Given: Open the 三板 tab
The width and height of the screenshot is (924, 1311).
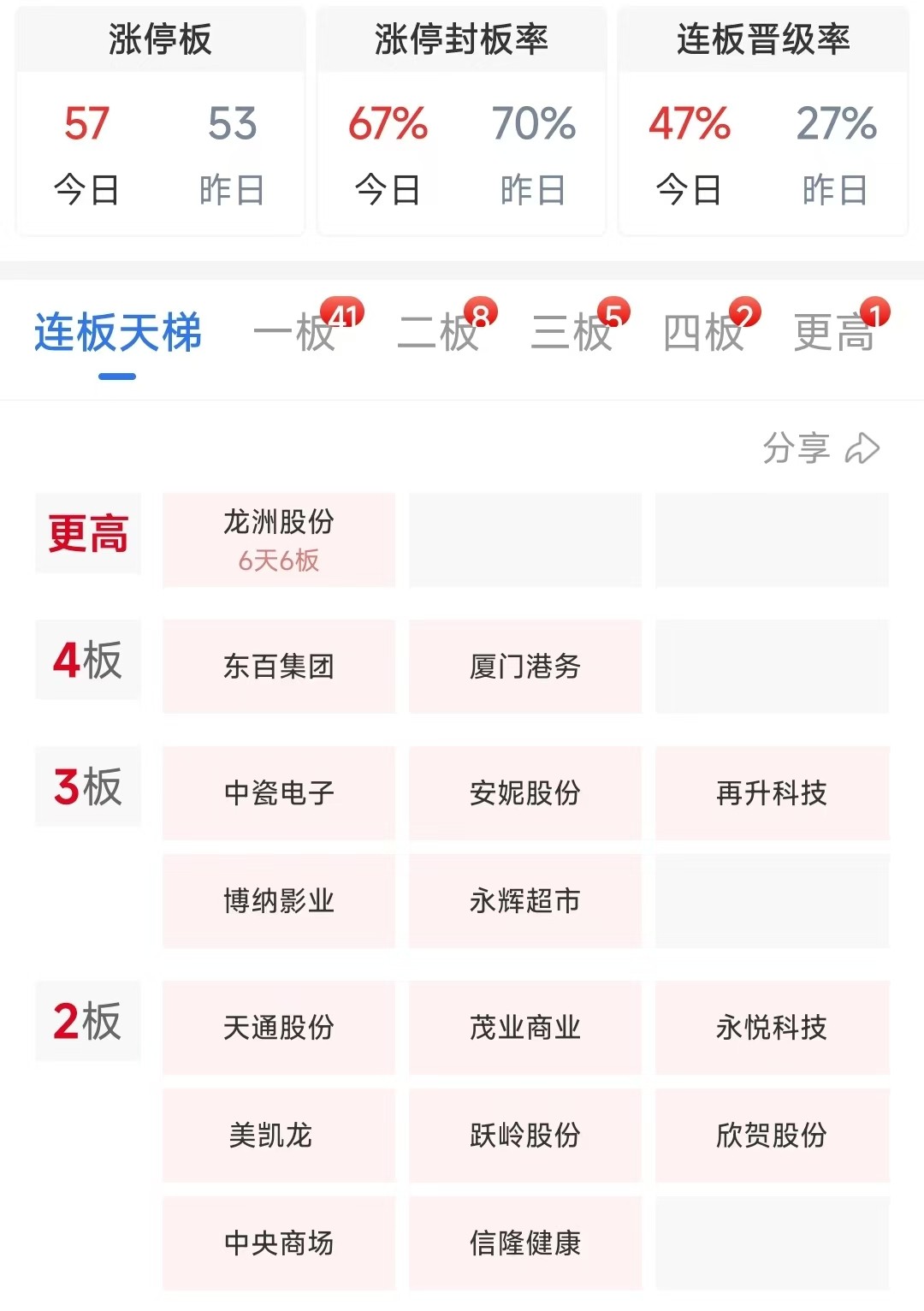Looking at the screenshot, I should (572, 332).
